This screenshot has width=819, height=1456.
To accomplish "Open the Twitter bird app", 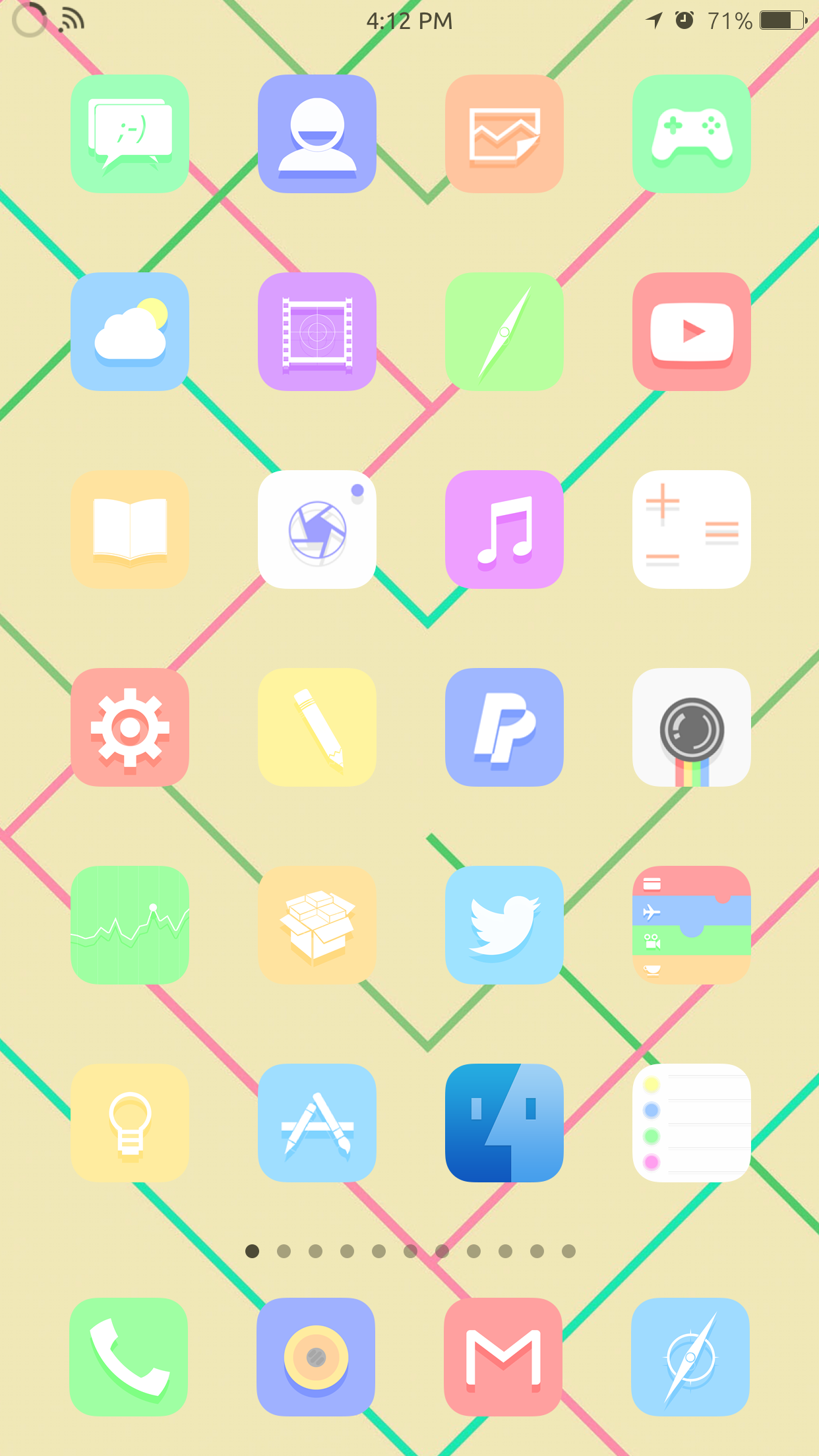I will coord(504,925).
